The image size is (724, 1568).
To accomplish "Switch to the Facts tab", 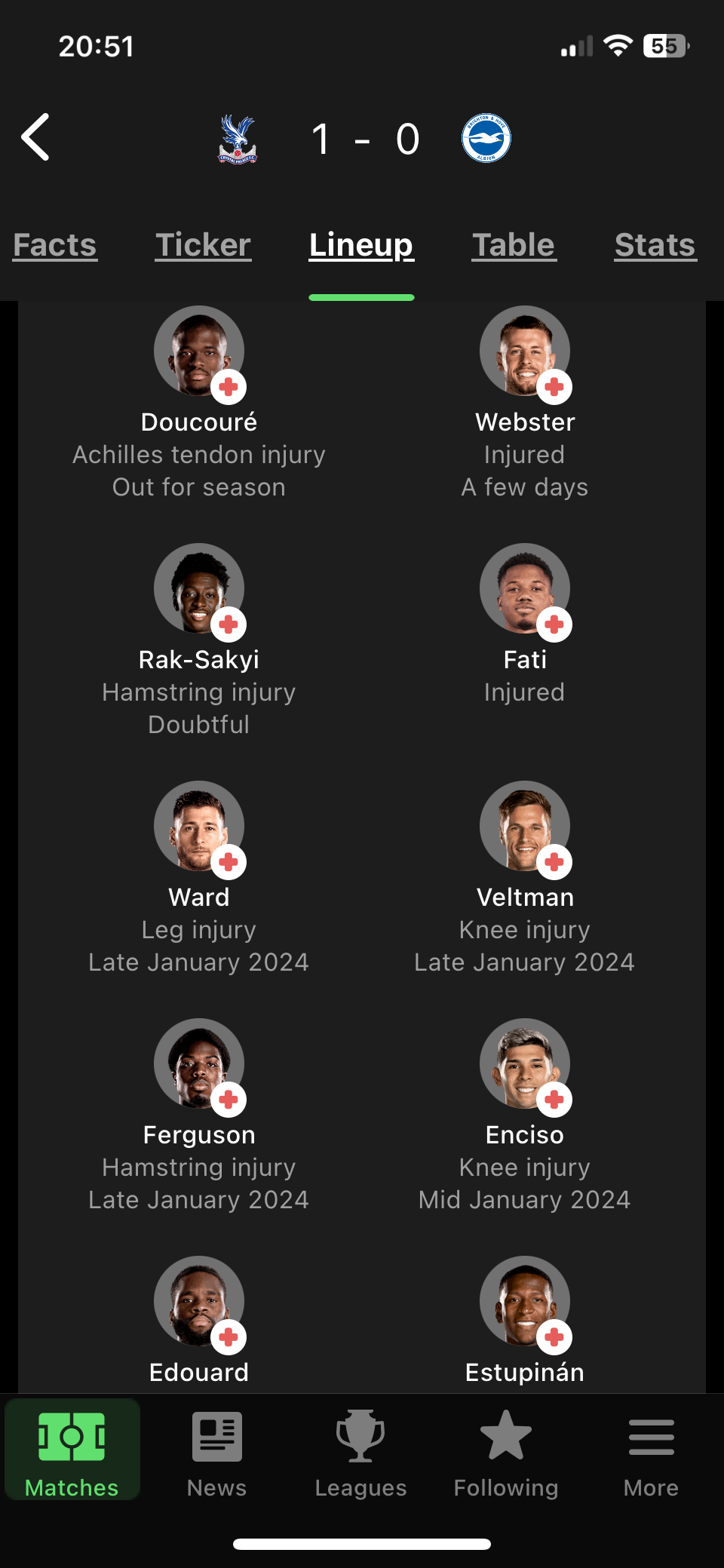I will click(x=55, y=245).
